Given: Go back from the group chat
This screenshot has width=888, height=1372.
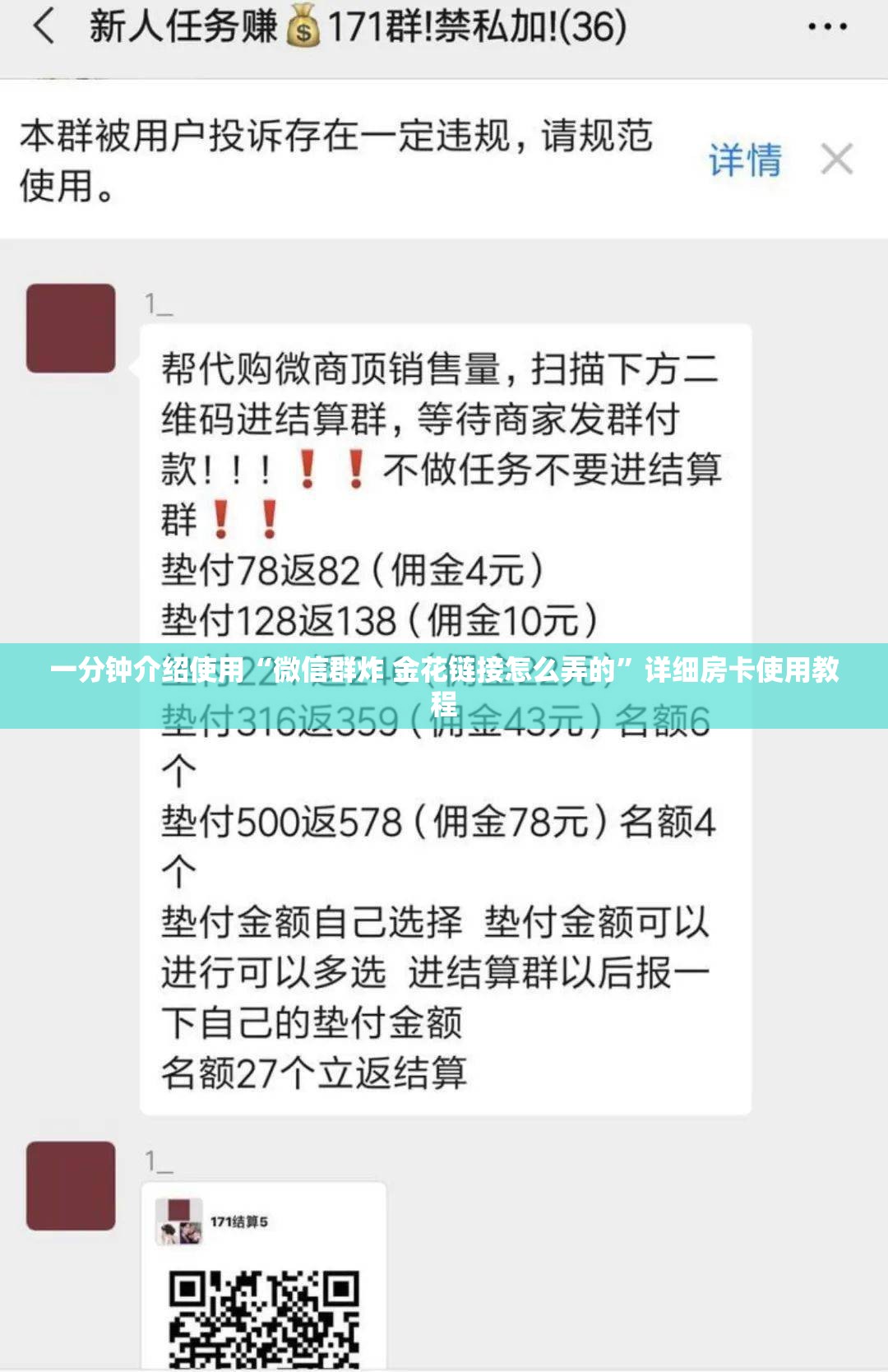Looking at the screenshot, I should pos(44,27).
